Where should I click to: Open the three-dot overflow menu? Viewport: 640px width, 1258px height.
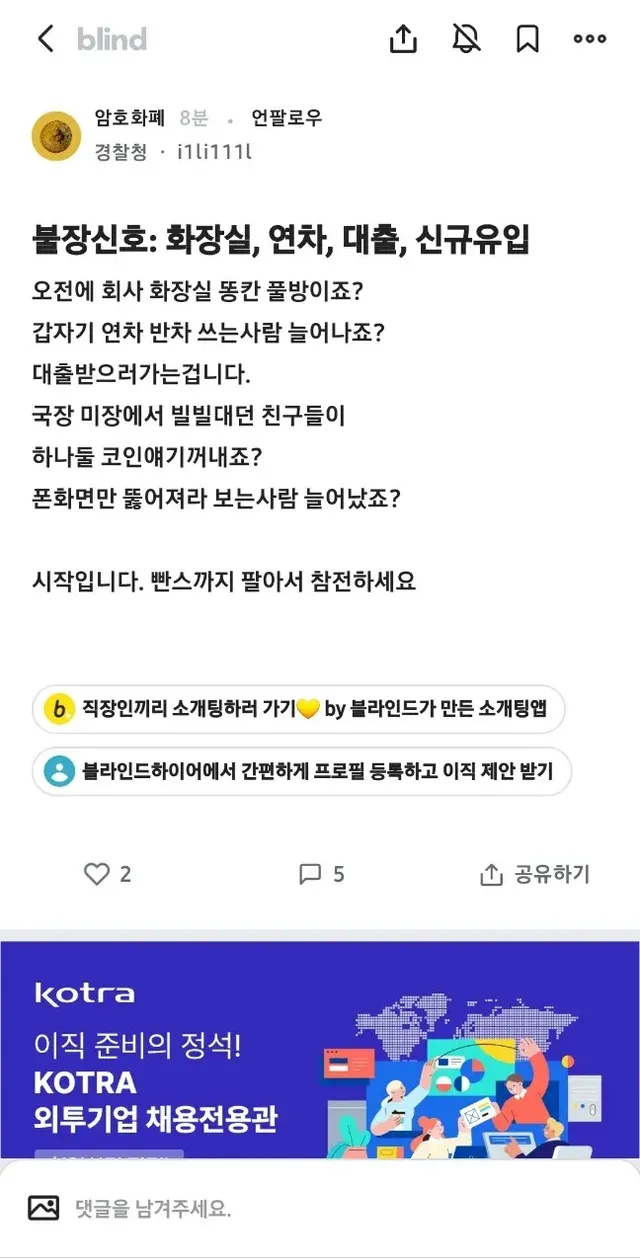click(x=589, y=39)
